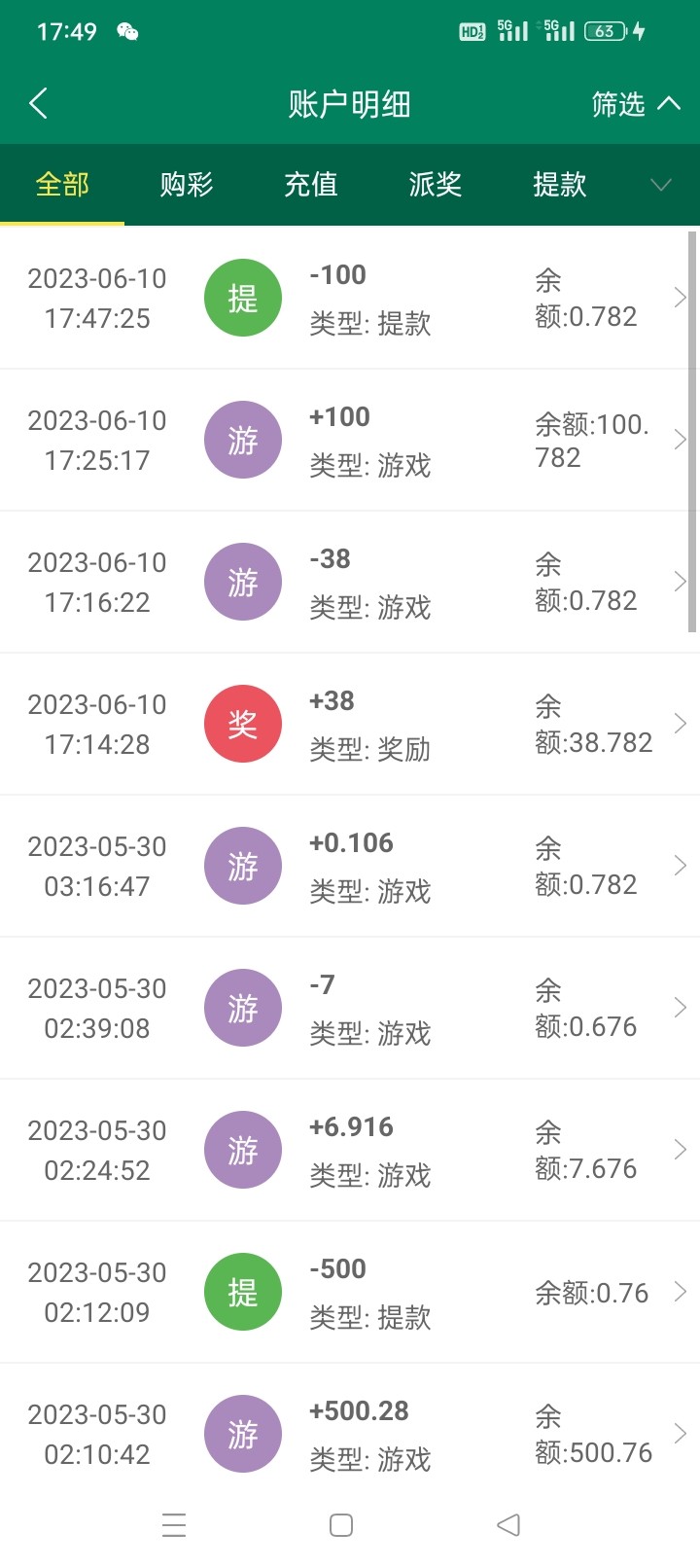Open the system recent apps menu
The image size is (700, 1568).
pos(174,1525)
